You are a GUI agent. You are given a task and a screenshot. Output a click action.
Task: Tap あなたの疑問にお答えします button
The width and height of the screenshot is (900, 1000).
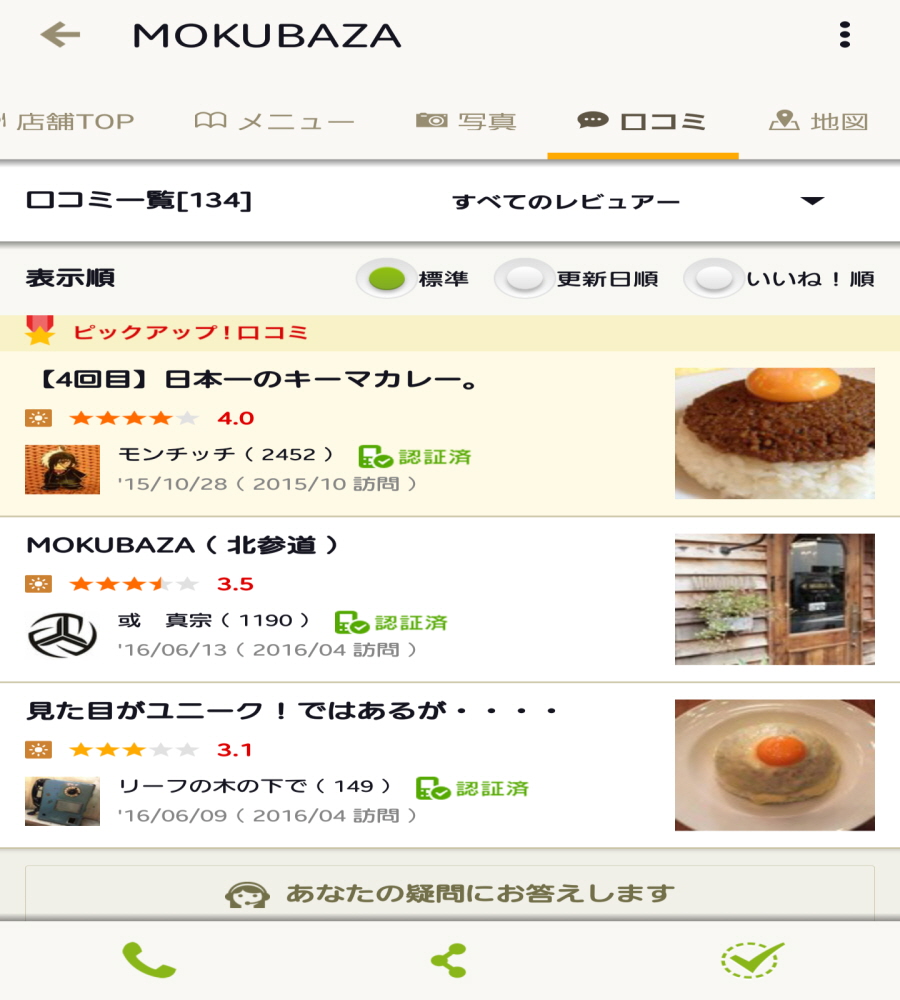coord(450,893)
